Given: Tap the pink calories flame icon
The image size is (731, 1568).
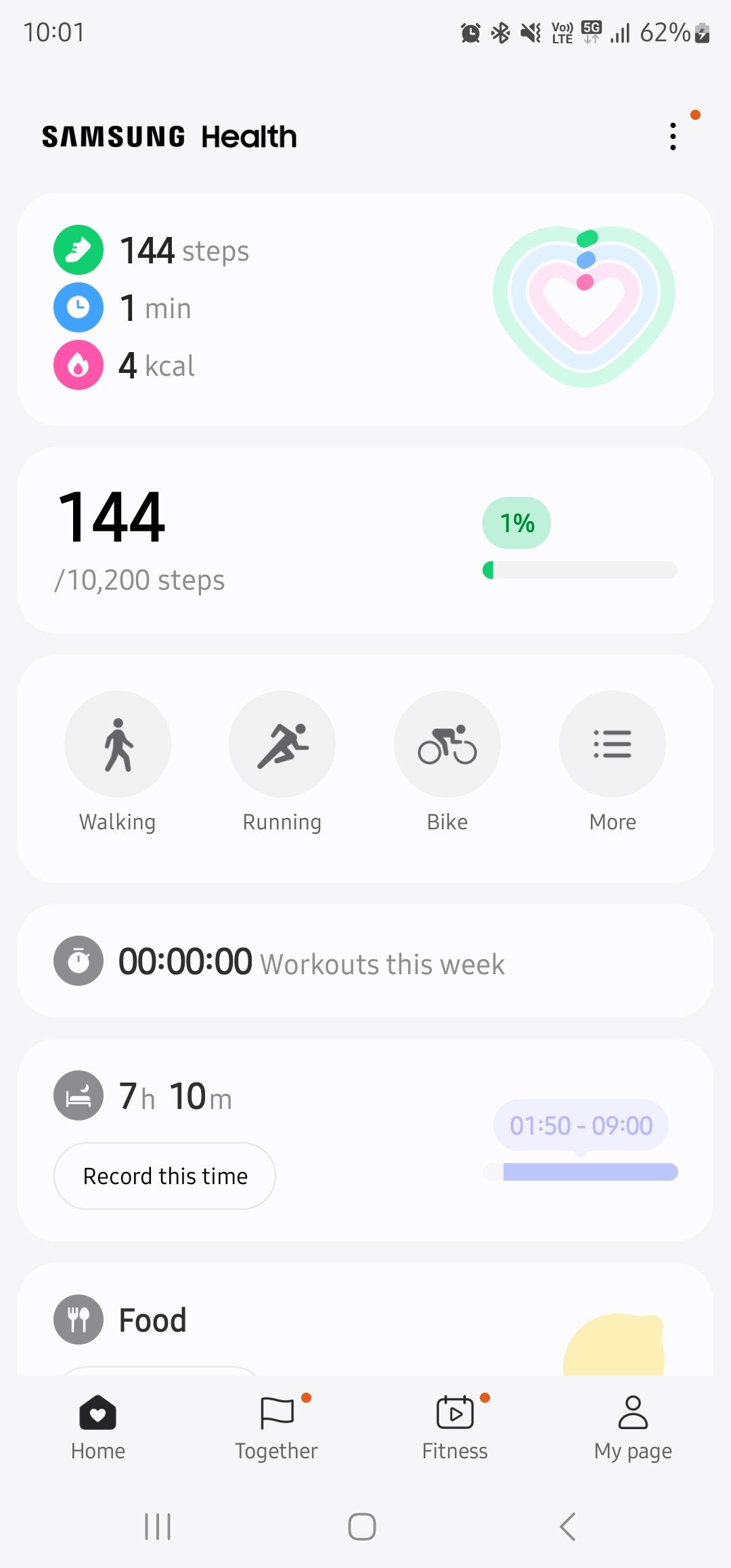Looking at the screenshot, I should coord(78,365).
